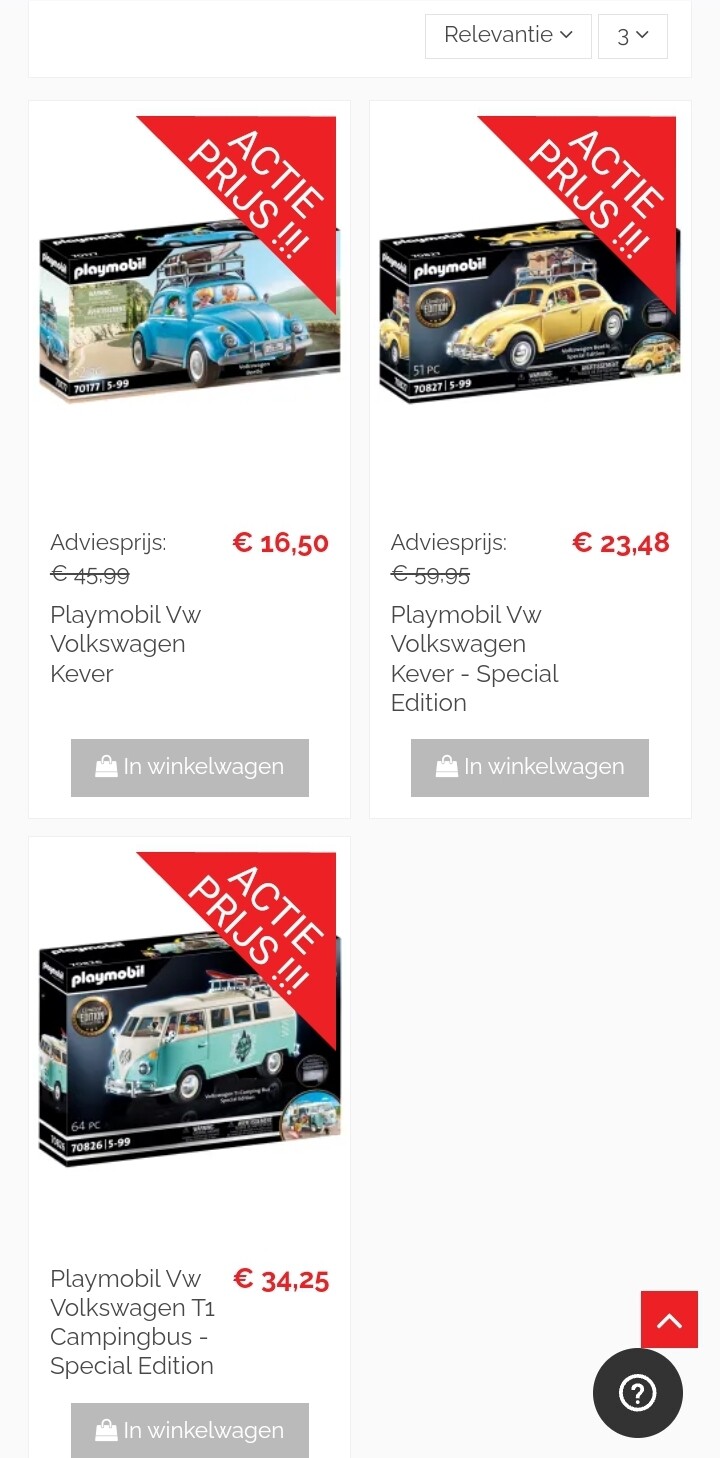The image size is (720, 1458).
Task: Click the bag icon on Campingbus cart button
Action: [105, 1430]
